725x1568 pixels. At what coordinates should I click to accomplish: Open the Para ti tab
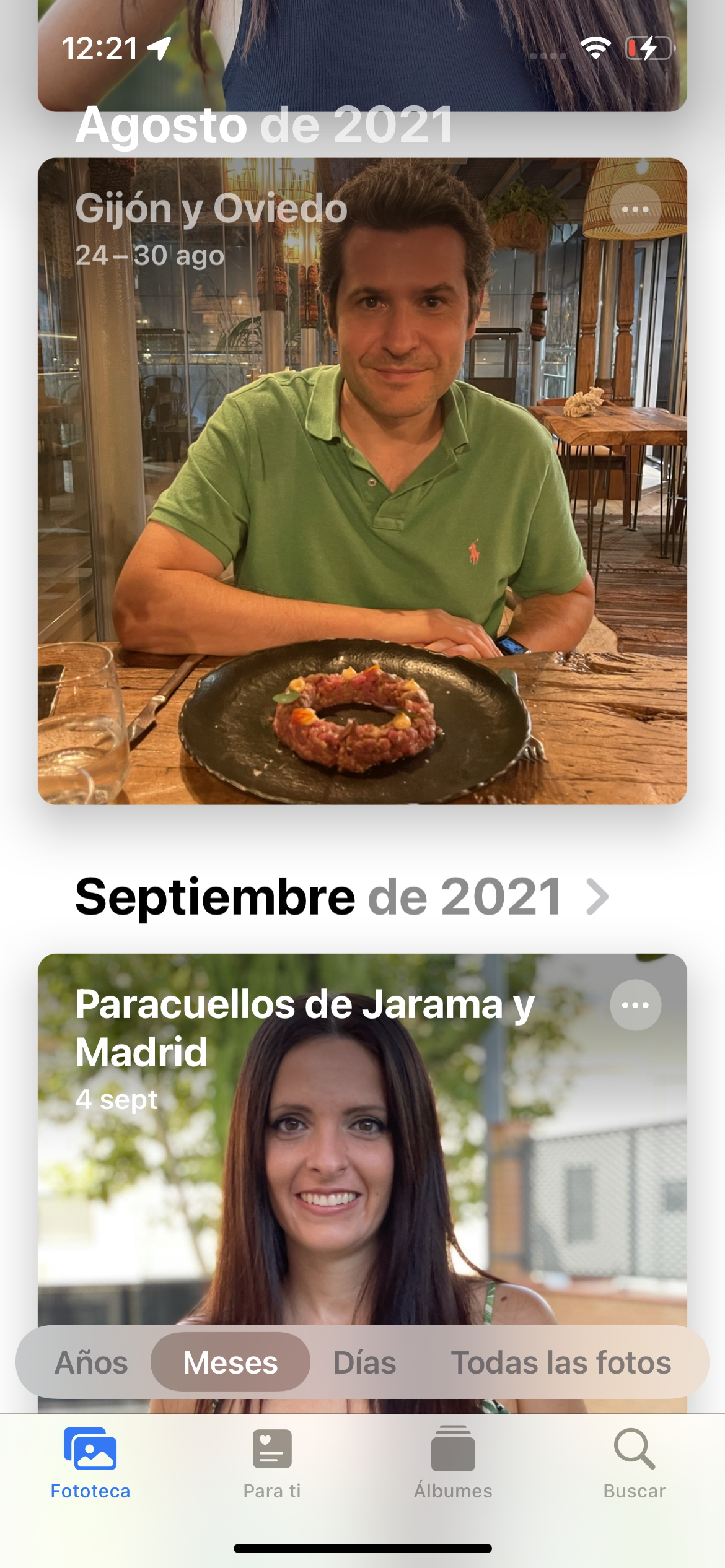(272, 1463)
